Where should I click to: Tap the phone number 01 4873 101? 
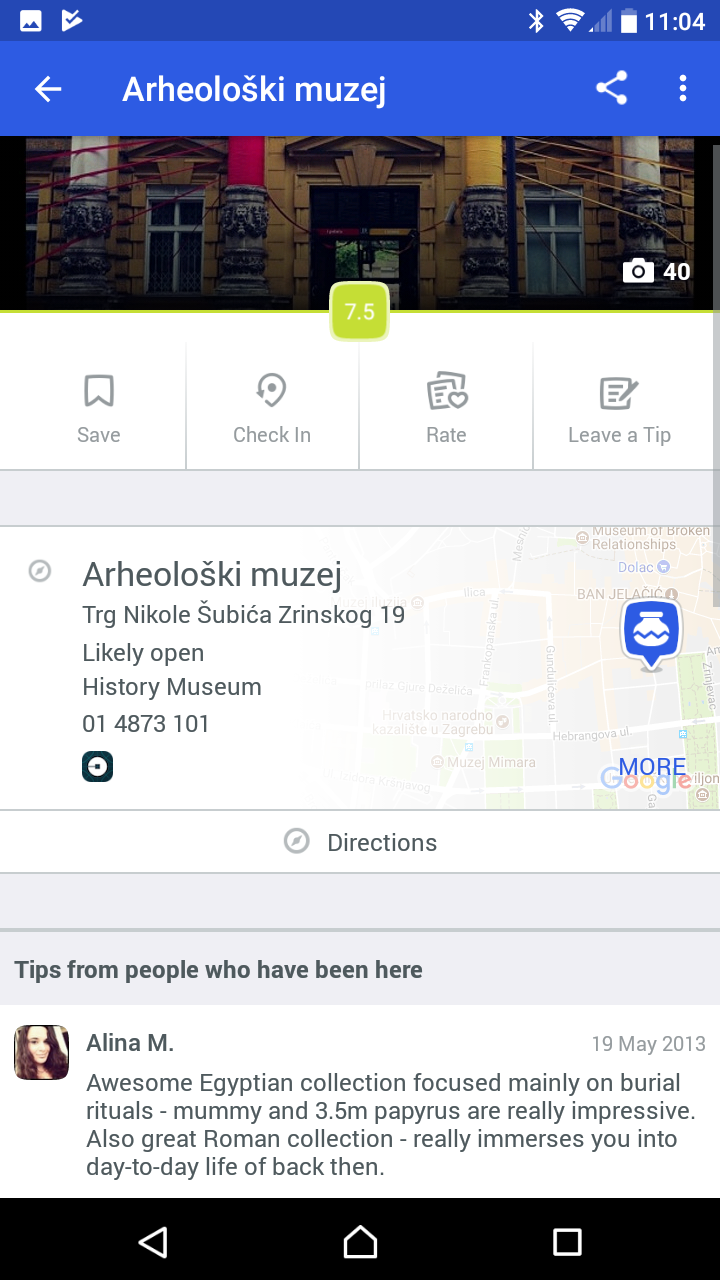click(146, 724)
